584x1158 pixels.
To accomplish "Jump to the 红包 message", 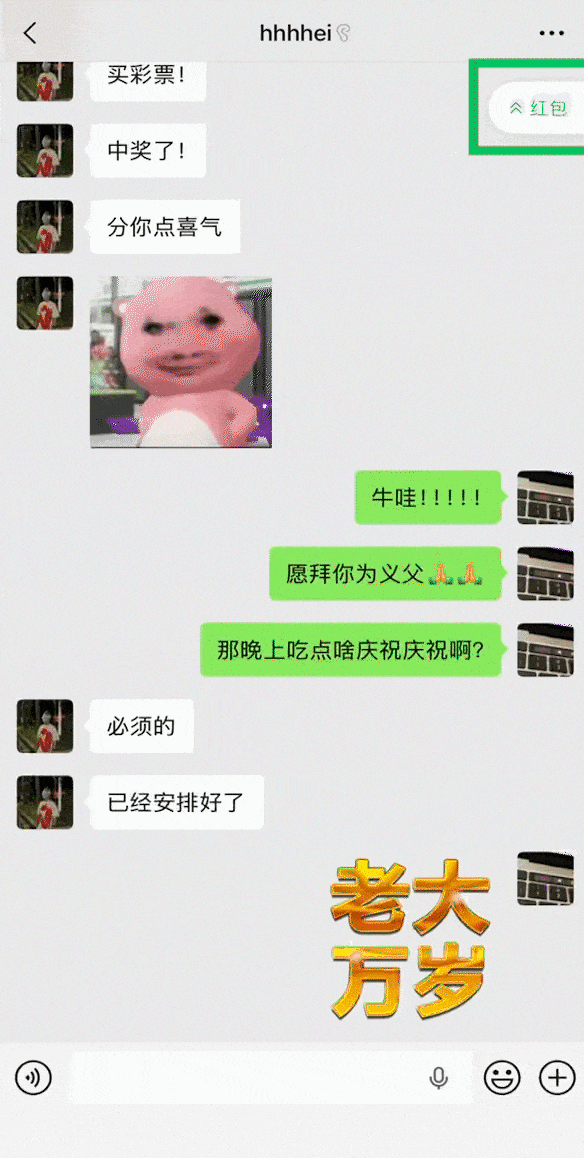I will click(537, 108).
